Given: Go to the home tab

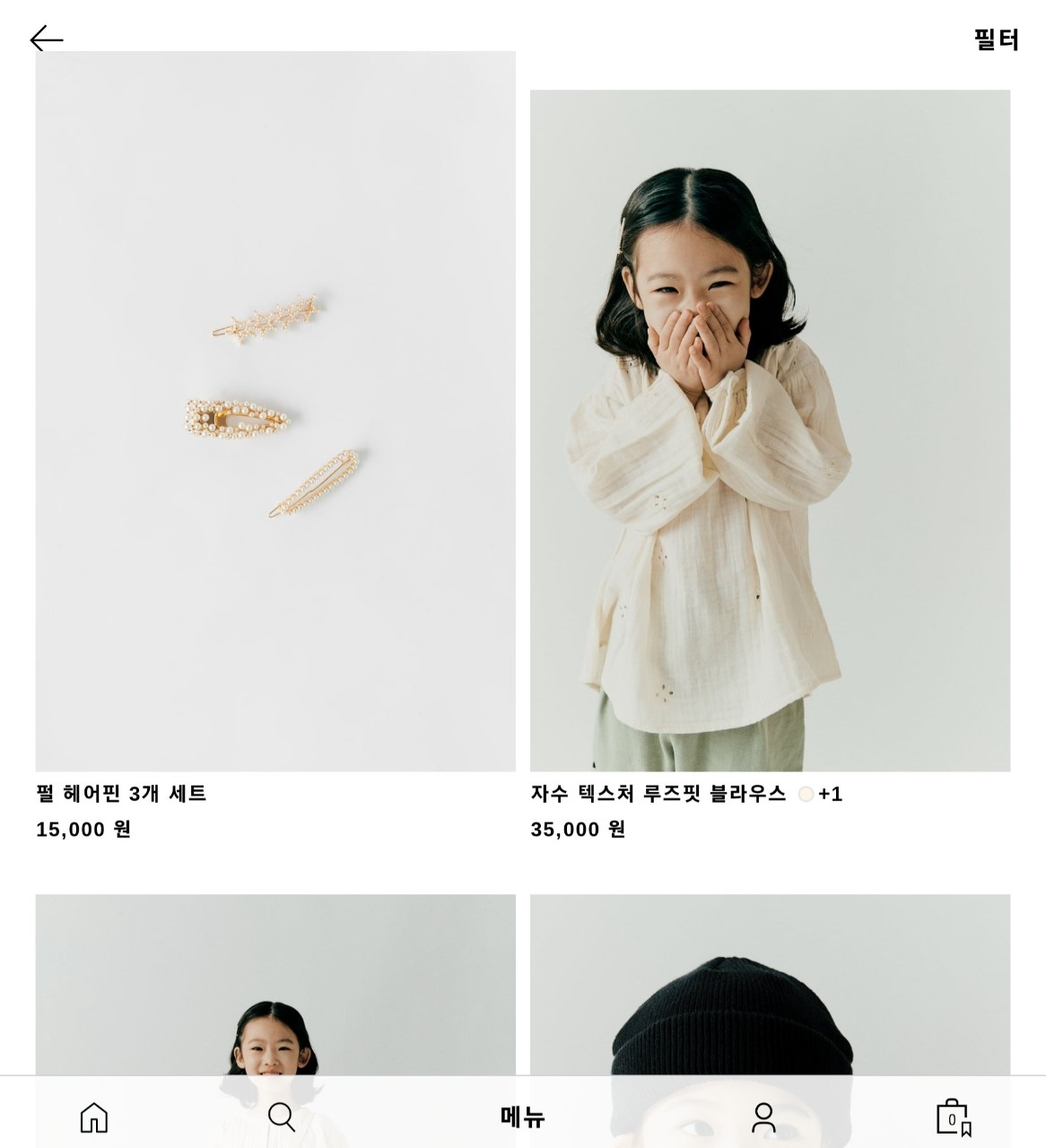Looking at the screenshot, I should 94,1118.
